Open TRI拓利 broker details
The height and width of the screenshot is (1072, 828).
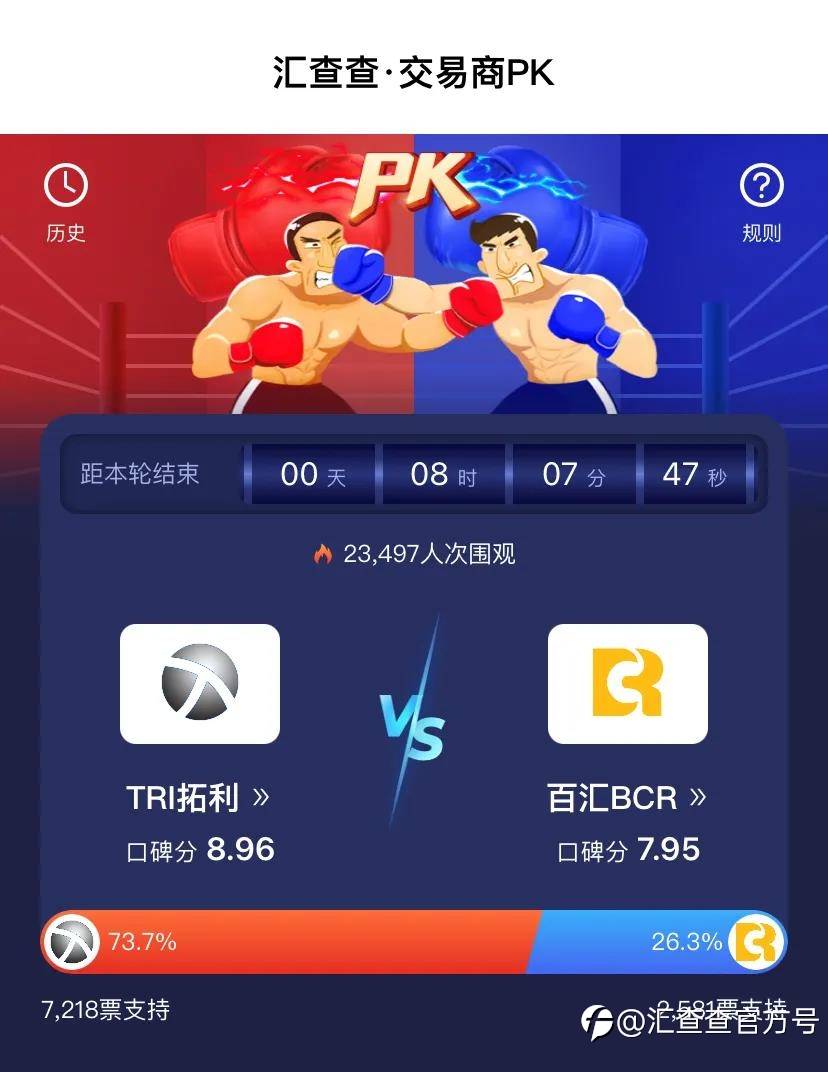(x=198, y=798)
